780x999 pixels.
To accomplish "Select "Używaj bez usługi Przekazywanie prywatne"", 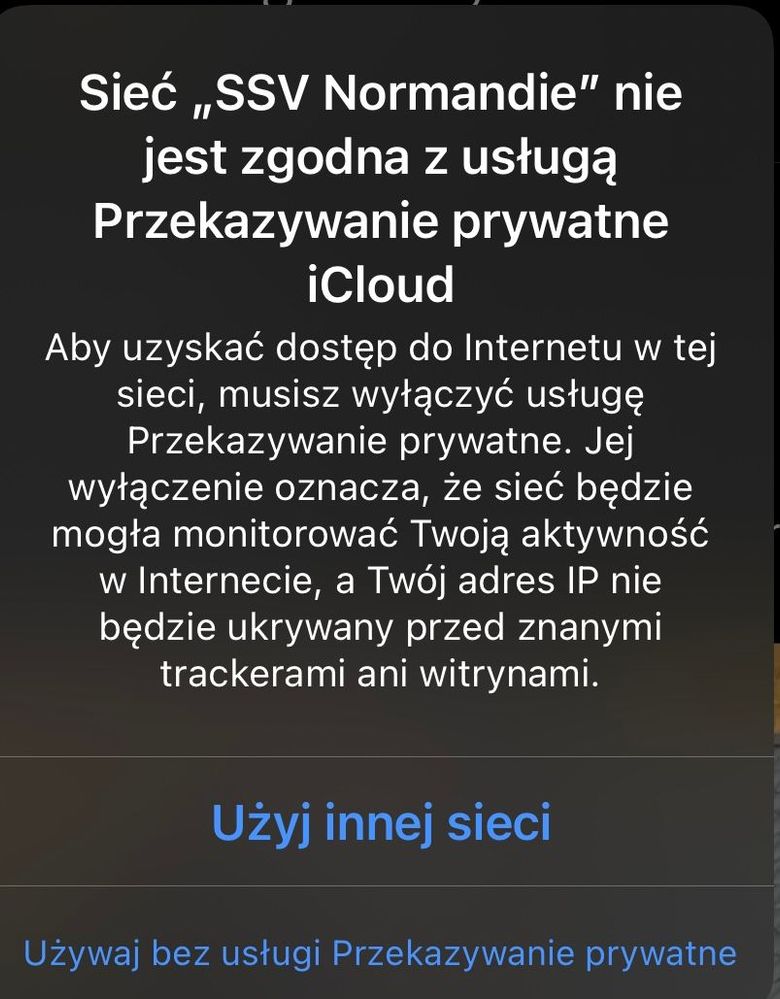I will click(380, 953).
